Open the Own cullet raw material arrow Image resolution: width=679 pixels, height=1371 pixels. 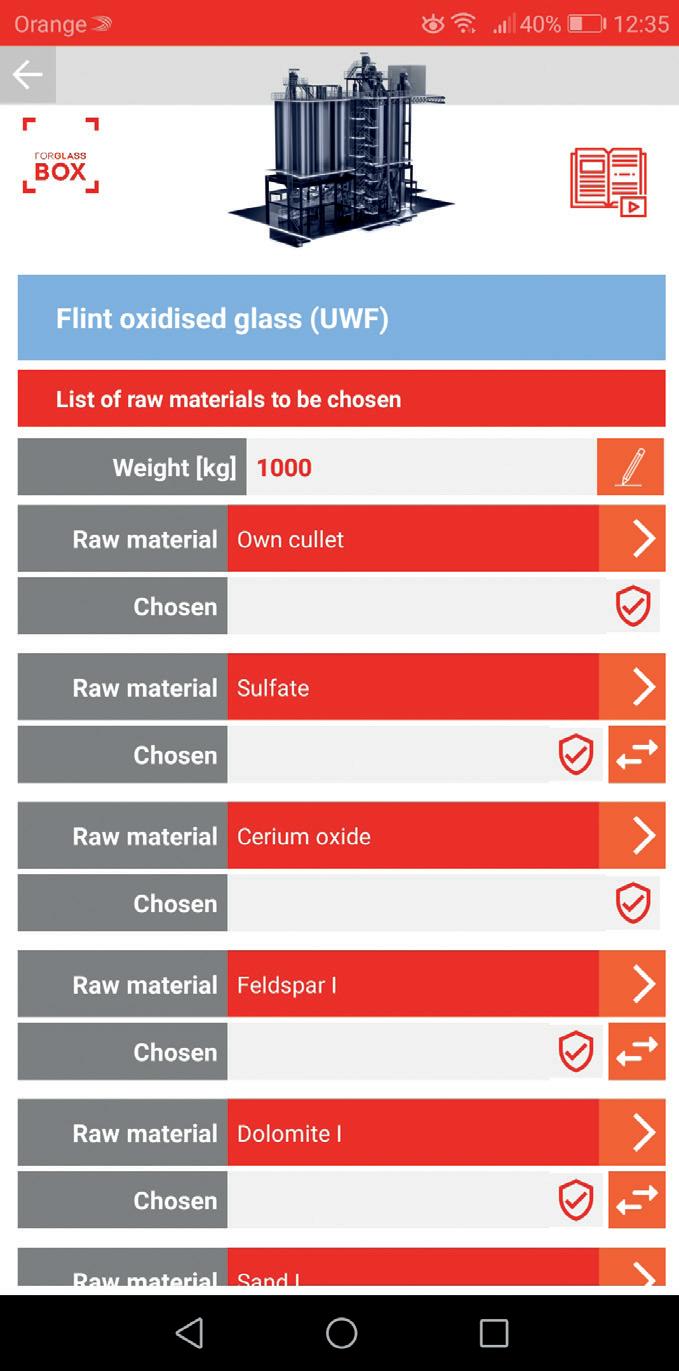pos(632,539)
